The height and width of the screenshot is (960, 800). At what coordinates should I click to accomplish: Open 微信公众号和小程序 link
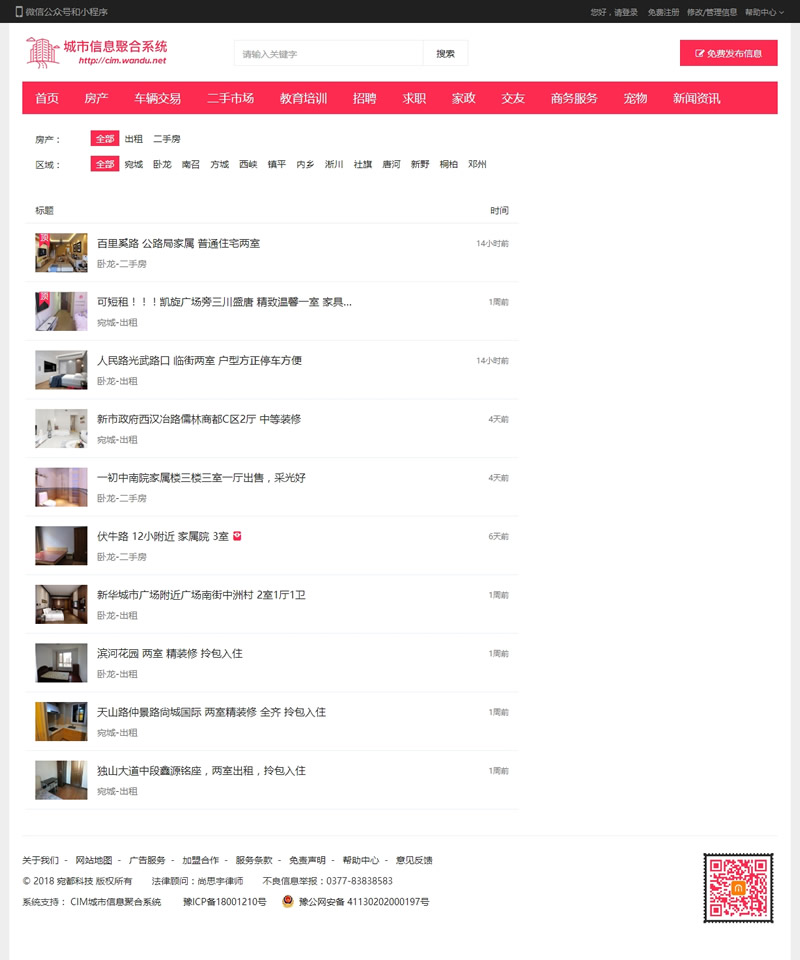[x=66, y=12]
